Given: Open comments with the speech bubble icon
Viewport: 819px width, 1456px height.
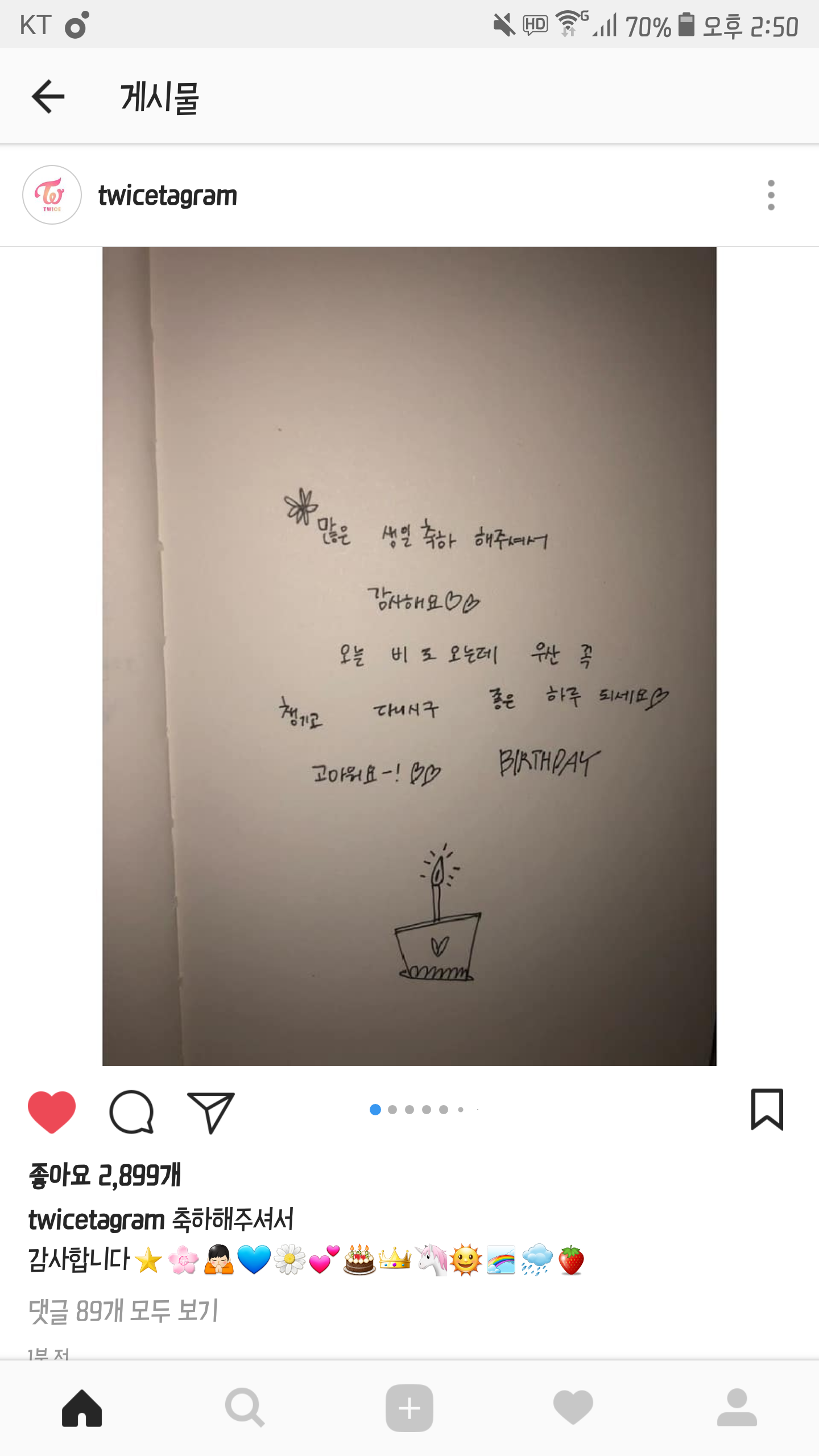Looking at the screenshot, I should pos(131,1111).
